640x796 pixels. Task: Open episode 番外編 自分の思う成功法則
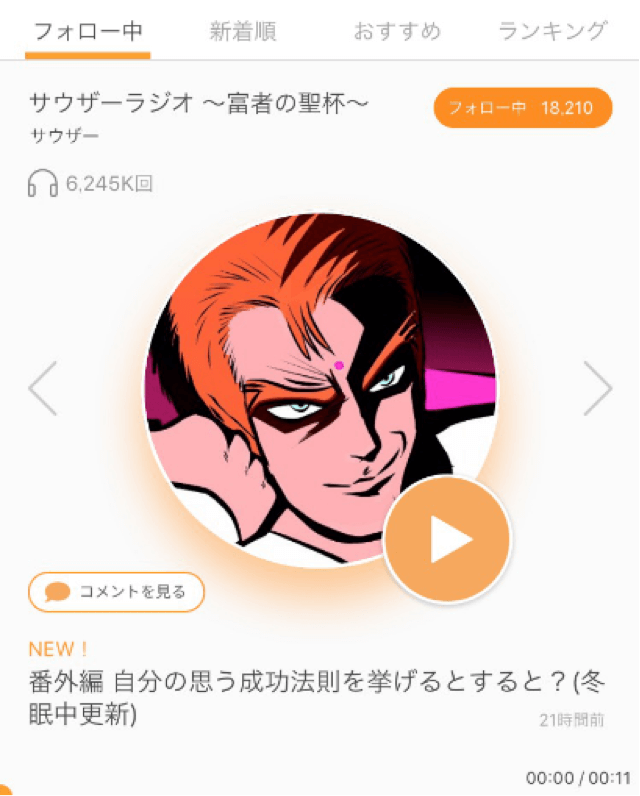click(x=300, y=698)
